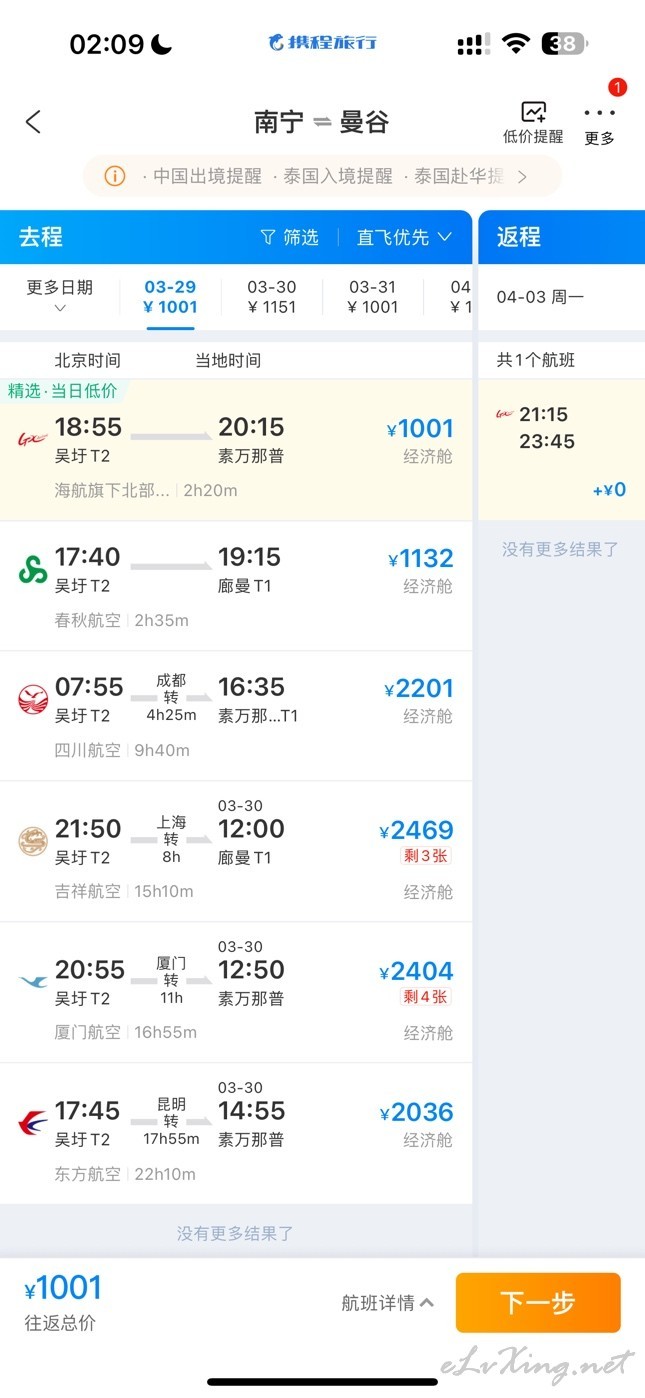Expand the 航班详情 flight details

click(388, 1303)
